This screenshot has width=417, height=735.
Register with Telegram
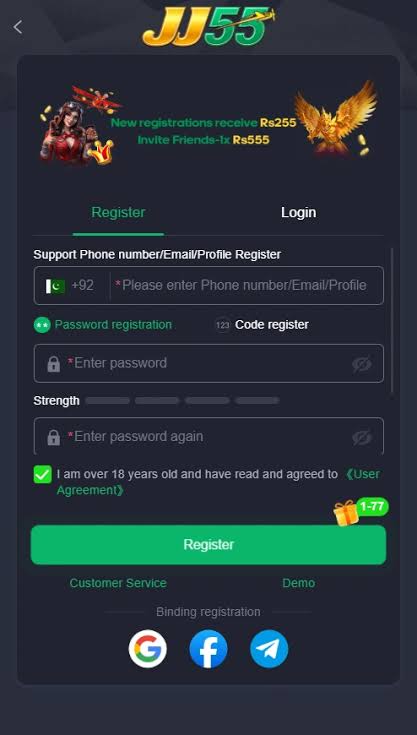click(269, 649)
